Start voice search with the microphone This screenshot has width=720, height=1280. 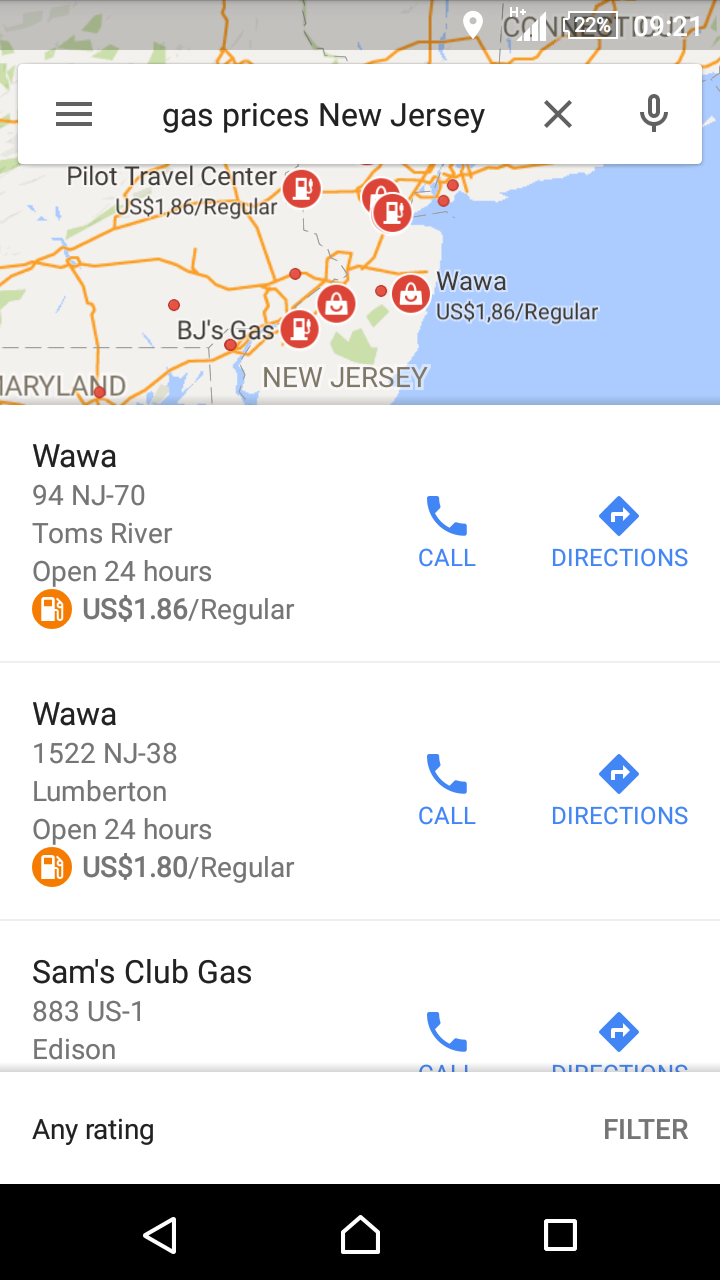(x=653, y=115)
